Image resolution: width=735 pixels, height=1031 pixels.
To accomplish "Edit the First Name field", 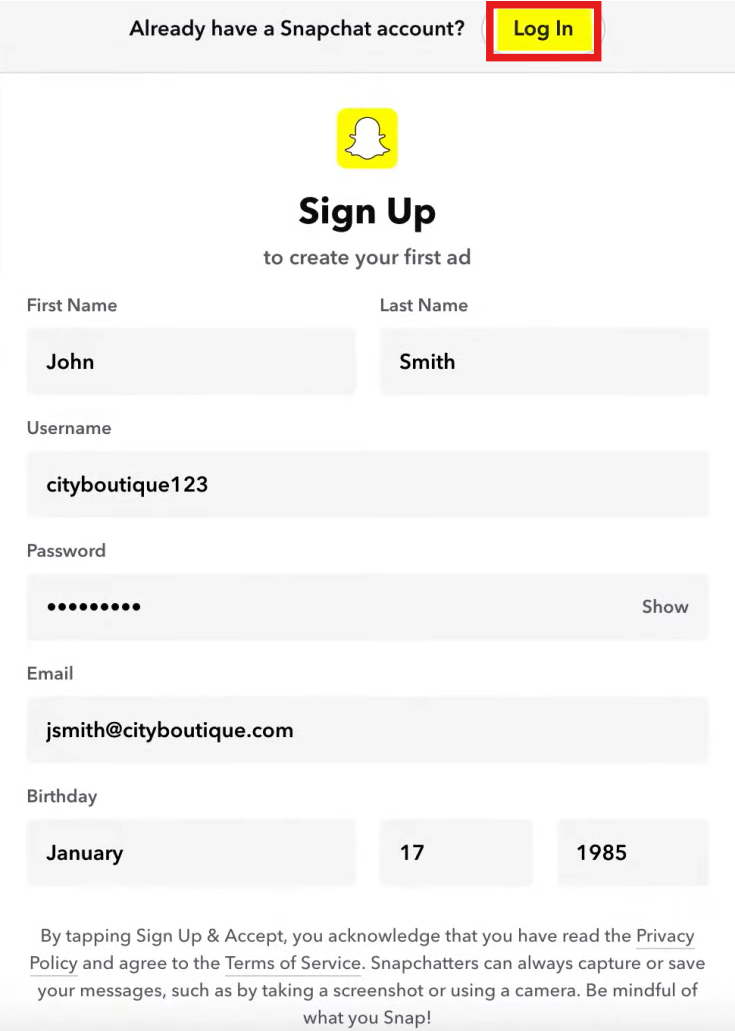I will pyautogui.click(x=190, y=362).
